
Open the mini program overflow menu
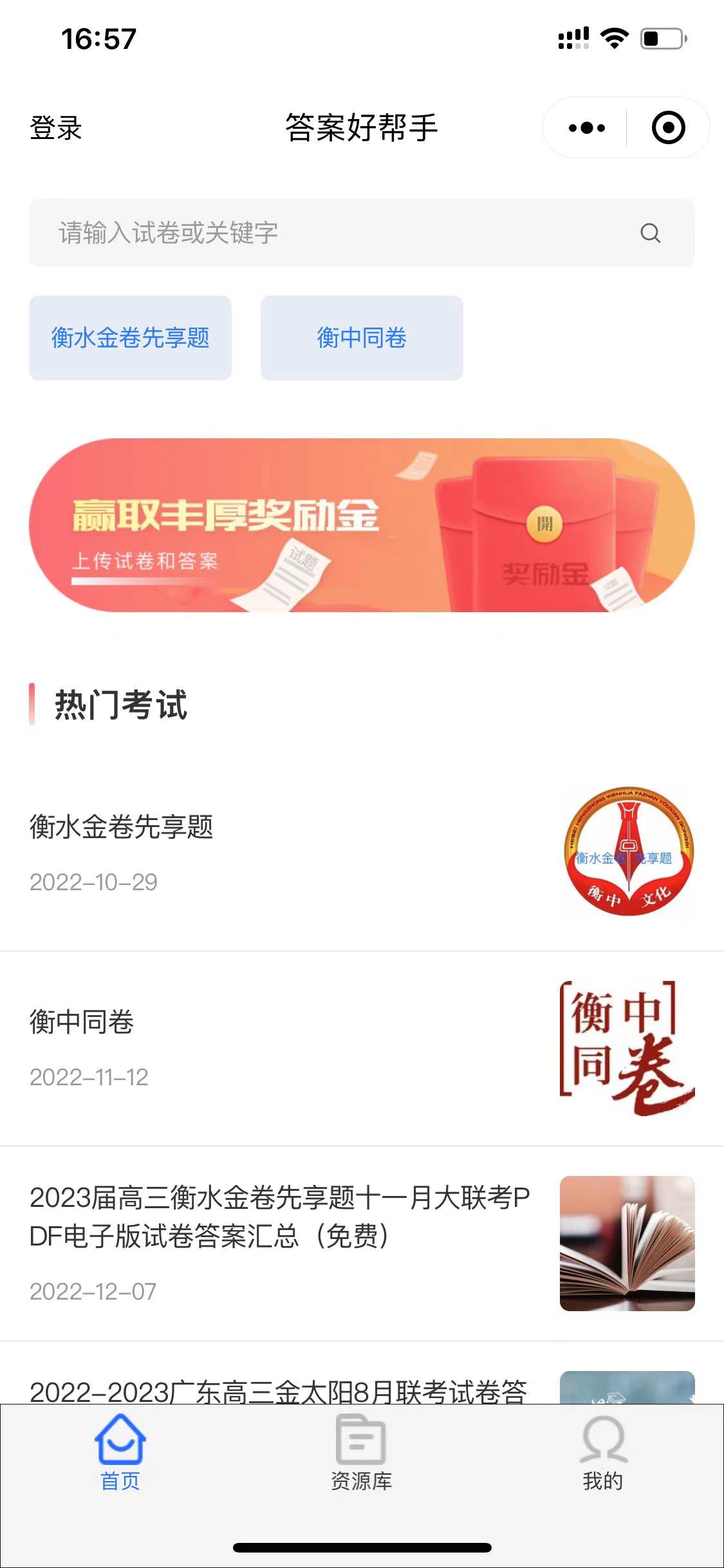[x=586, y=128]
